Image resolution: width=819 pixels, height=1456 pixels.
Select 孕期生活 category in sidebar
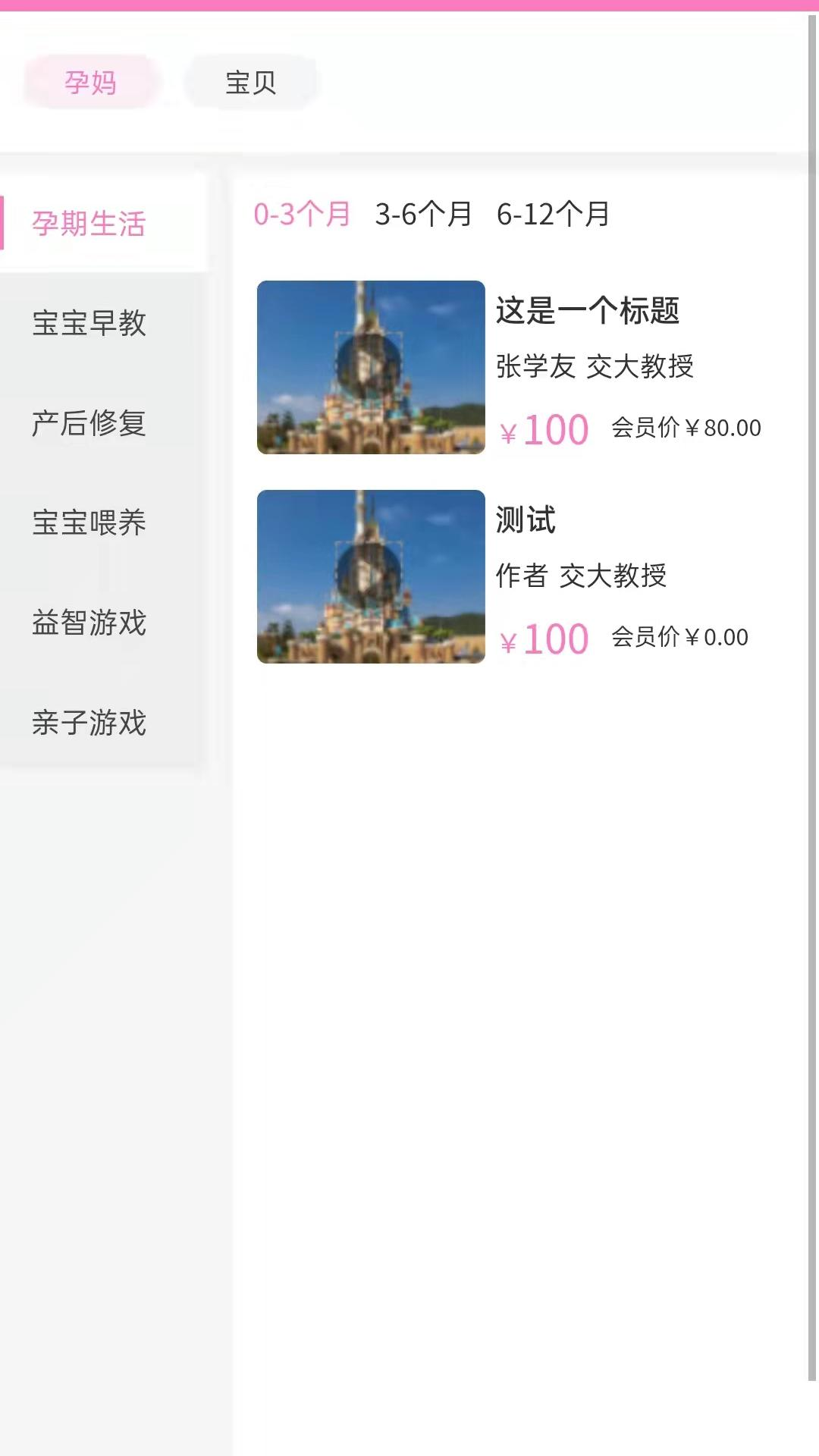coord(89,223)
